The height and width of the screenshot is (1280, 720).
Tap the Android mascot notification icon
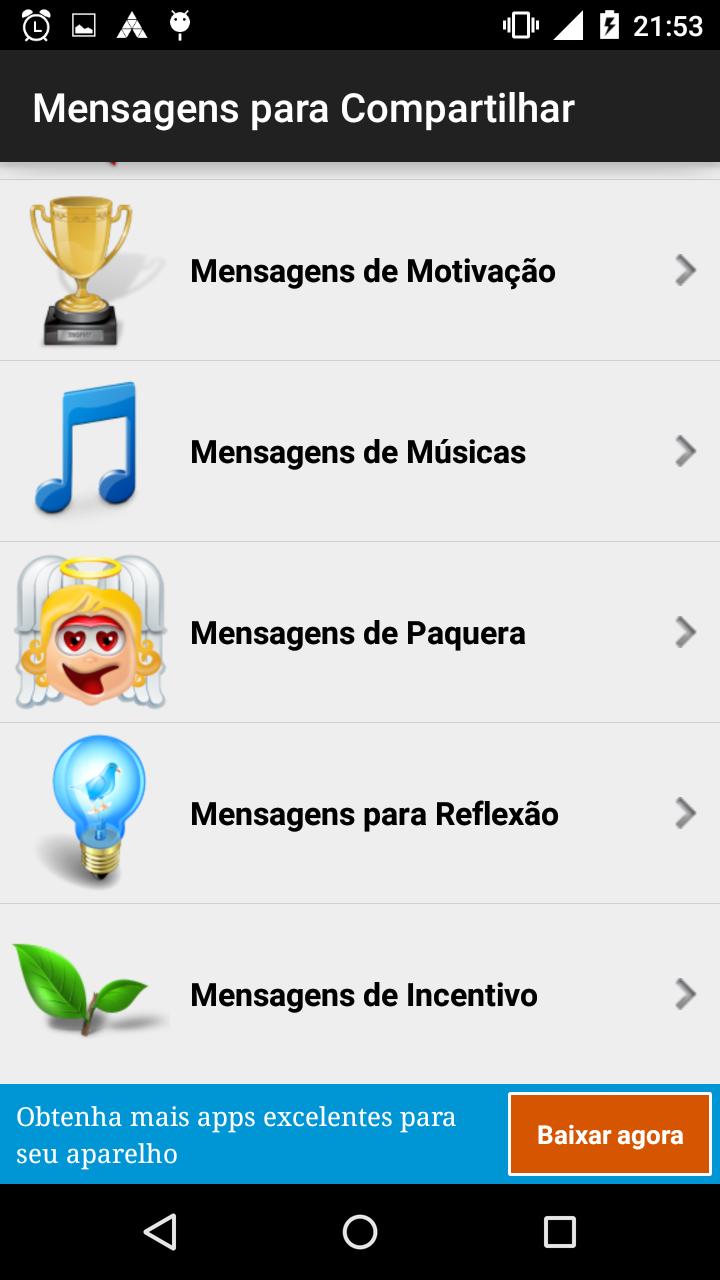(178, 24)
